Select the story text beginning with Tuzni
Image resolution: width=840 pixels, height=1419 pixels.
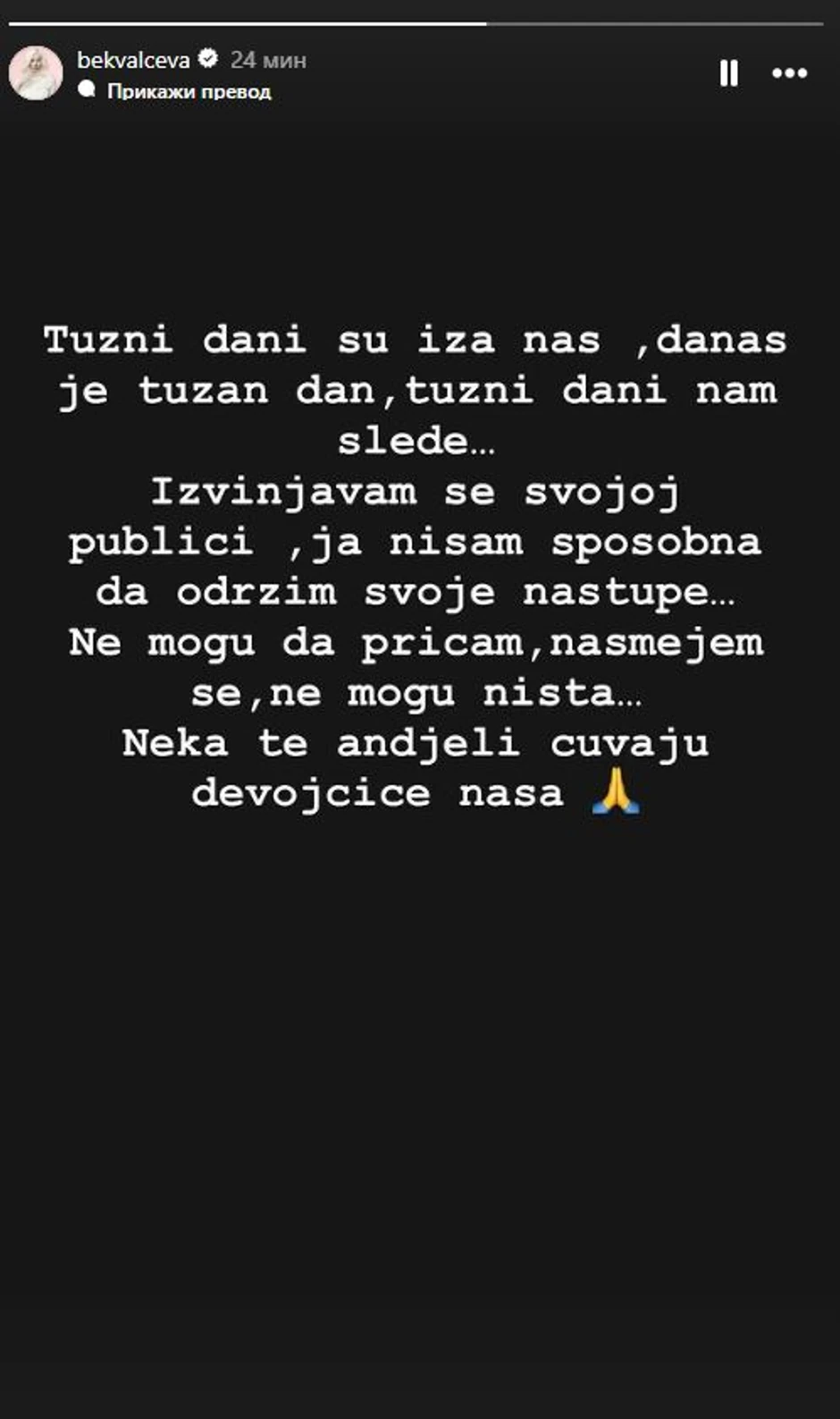(x=416, y=340)
